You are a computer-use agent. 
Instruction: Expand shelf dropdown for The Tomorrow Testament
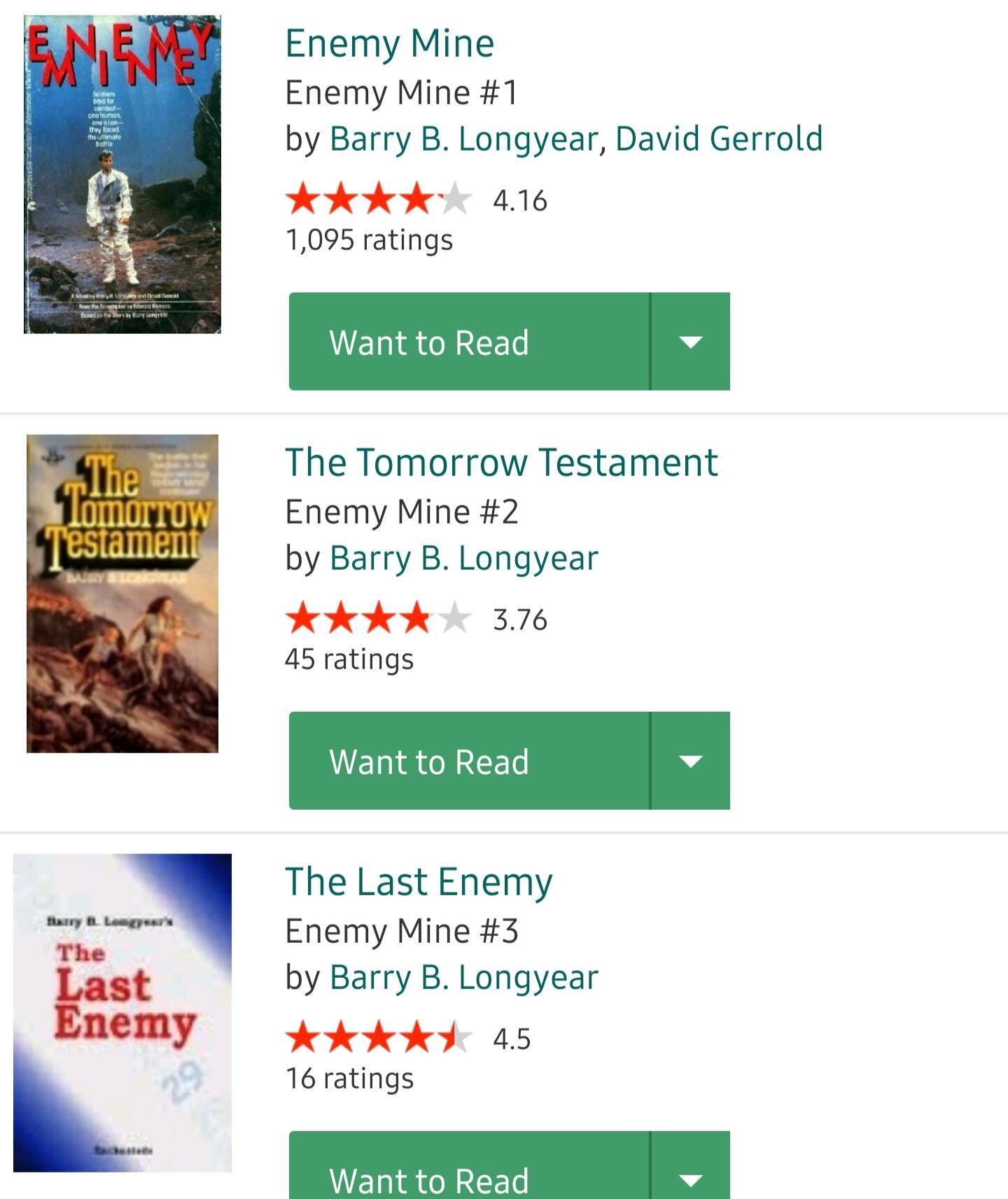pyautogui.click(x=690, y=761)
